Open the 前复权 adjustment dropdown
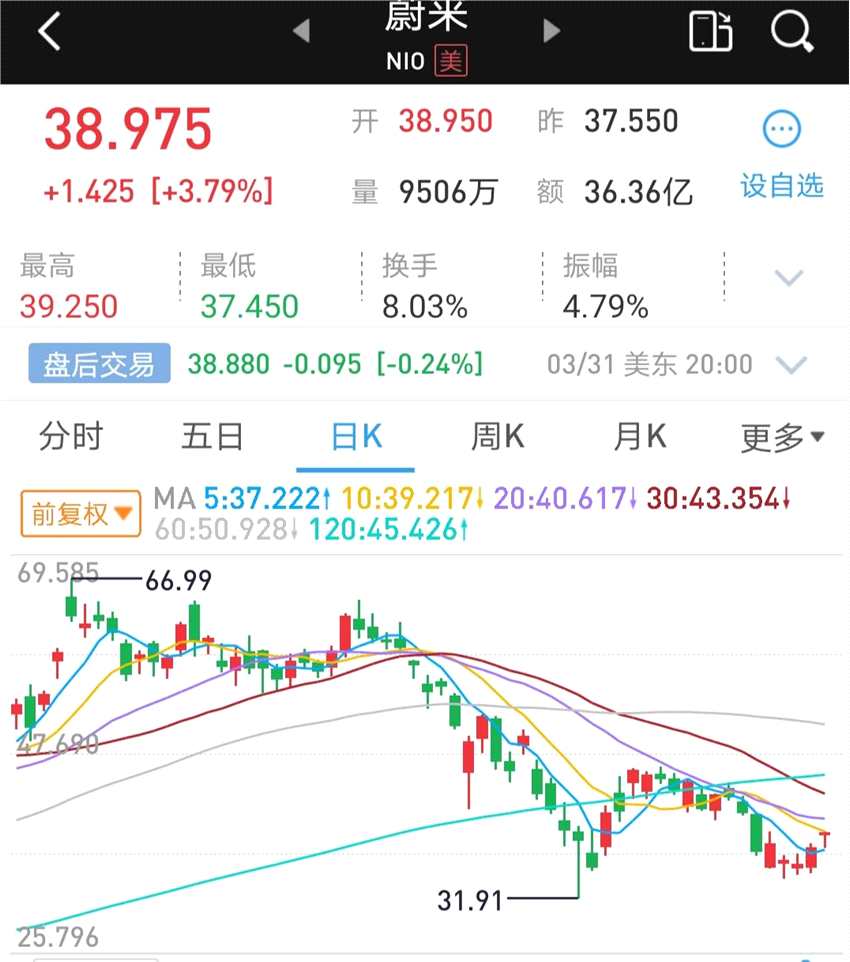 pyautogui.click(x=80, y=514)
